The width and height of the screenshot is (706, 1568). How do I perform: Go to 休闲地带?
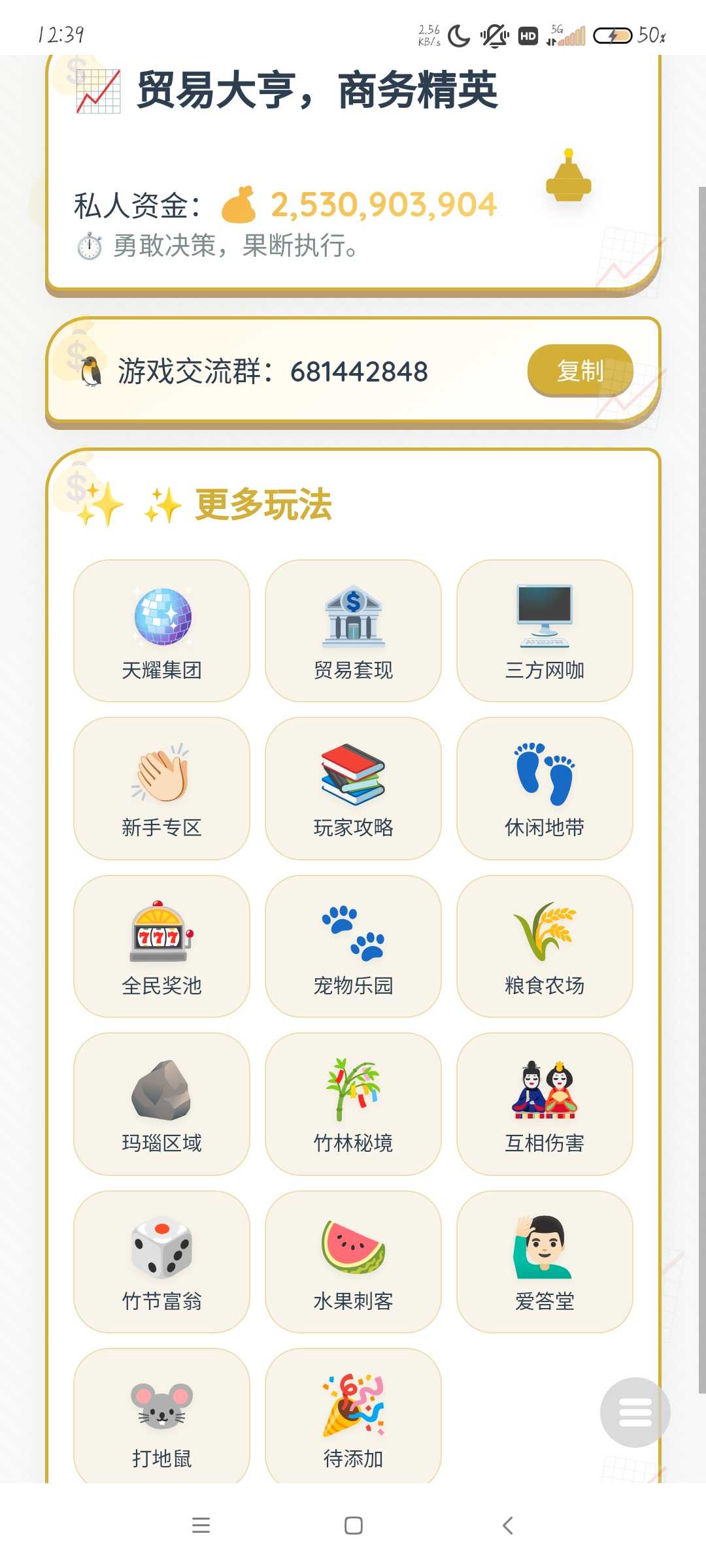tap(545, 788)
